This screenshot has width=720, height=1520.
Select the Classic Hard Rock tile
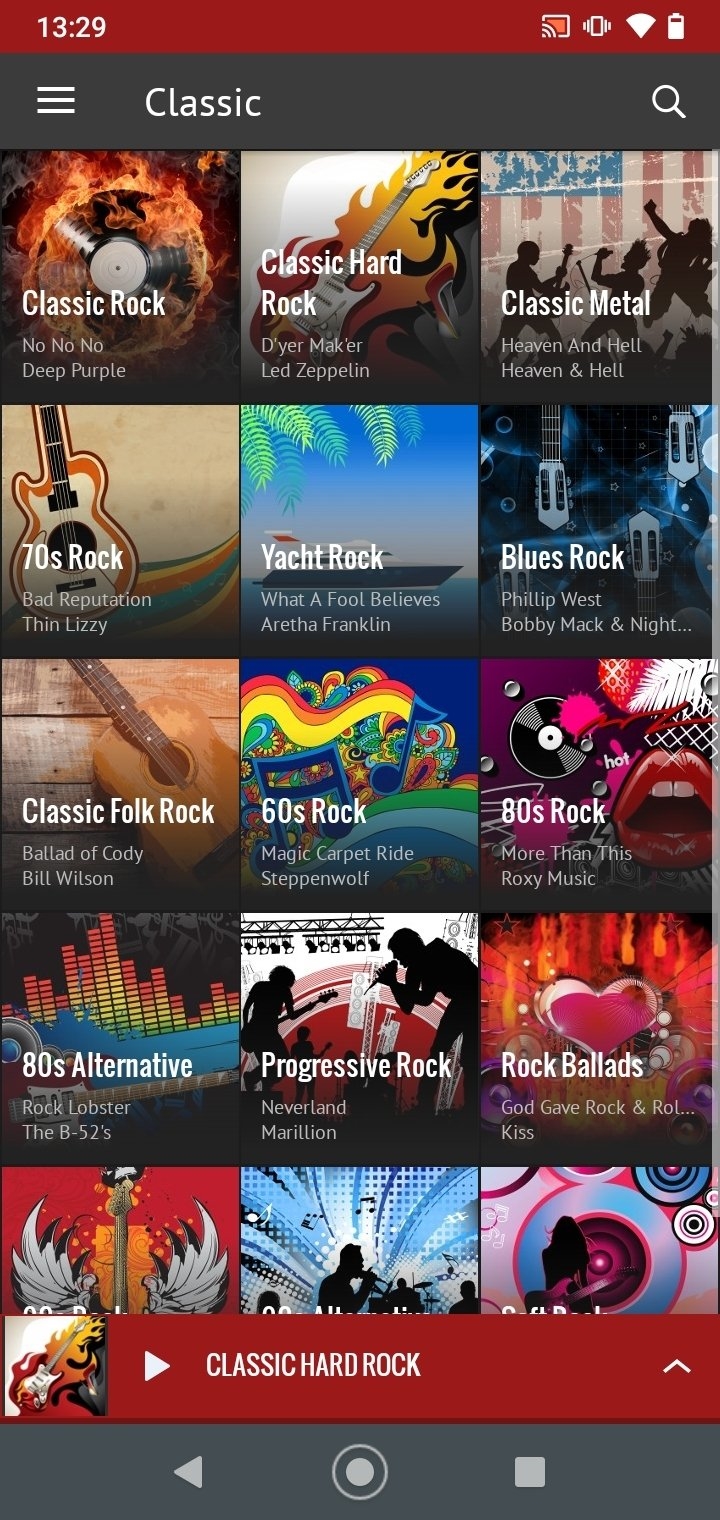(x=359, y=276)
